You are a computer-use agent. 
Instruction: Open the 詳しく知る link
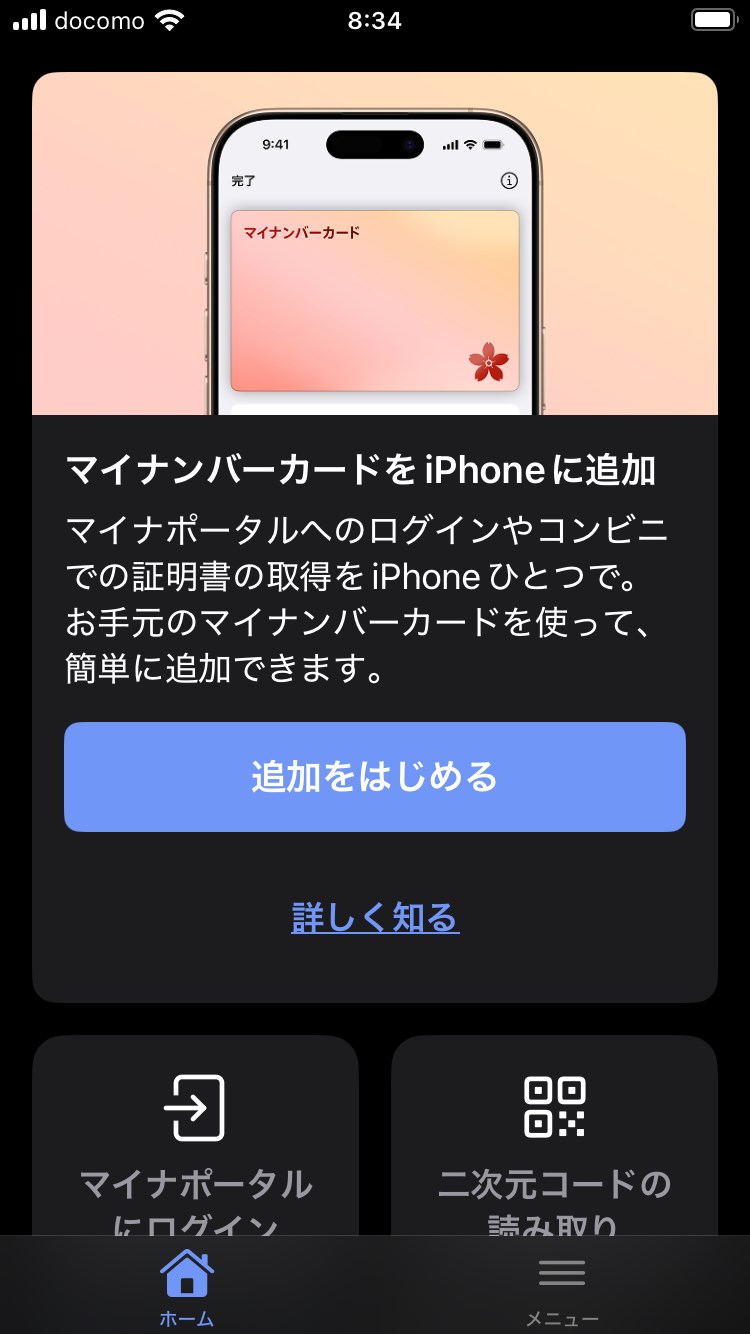click(375, 918)
